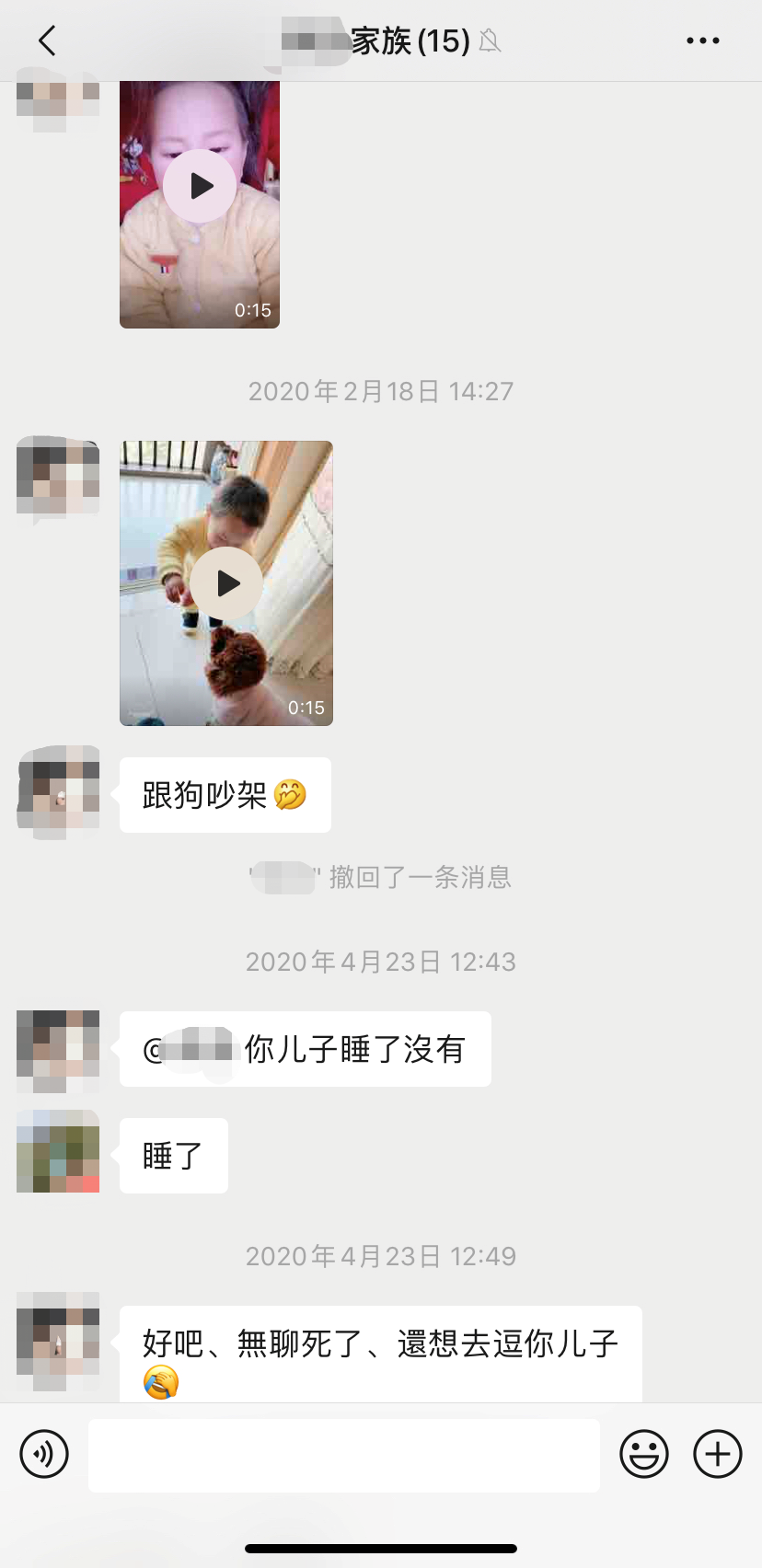Open group chat info via three dots

703,40
